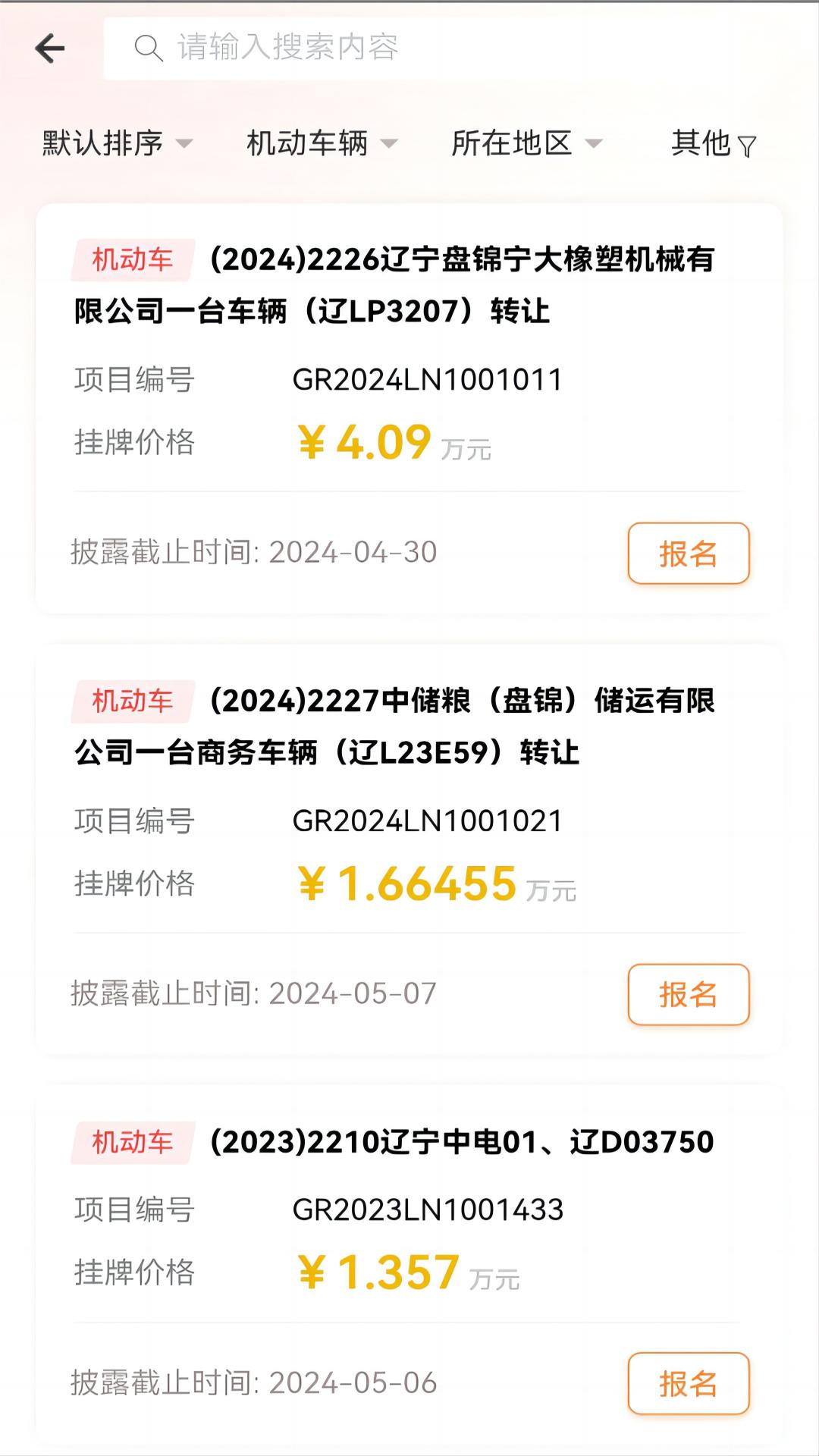This screenshot has width=819, height=1456.
Task: Tap 报名 for project GR2024LN1001021
Action: [688, 994]
